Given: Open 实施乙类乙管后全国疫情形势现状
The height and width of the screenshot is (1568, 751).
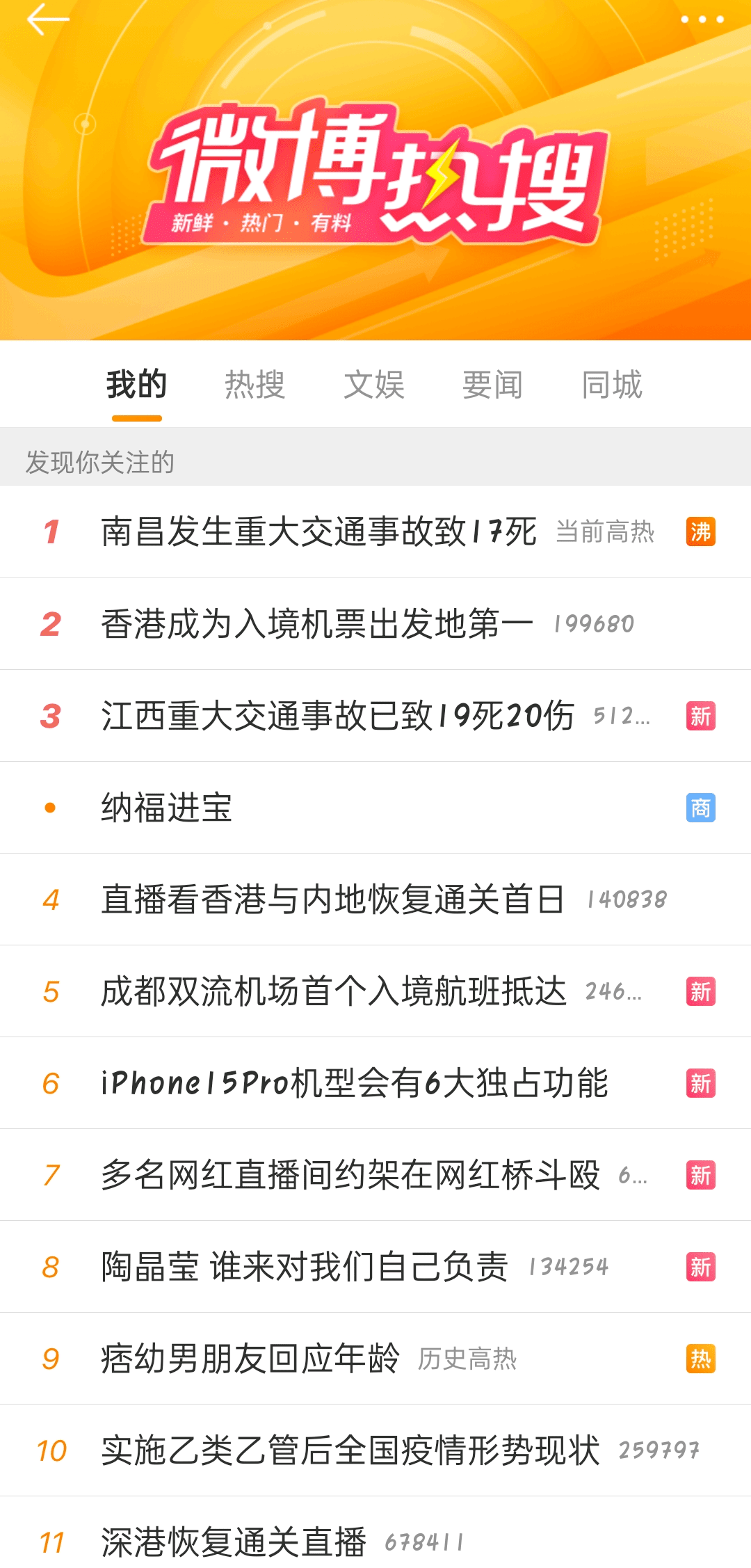Looking at the screenshot, I should click(350, 1450).
